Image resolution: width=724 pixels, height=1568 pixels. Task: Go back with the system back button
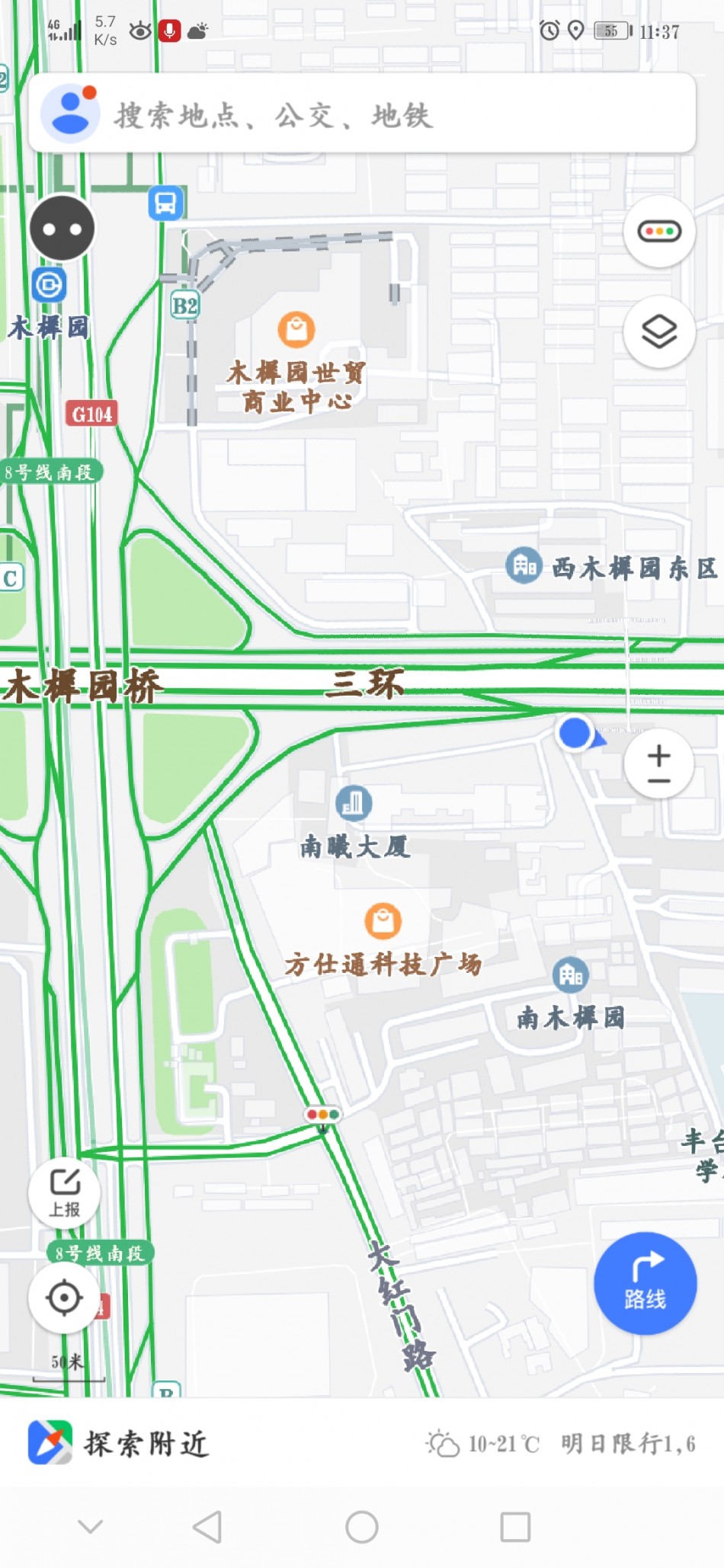point(207,1527)
